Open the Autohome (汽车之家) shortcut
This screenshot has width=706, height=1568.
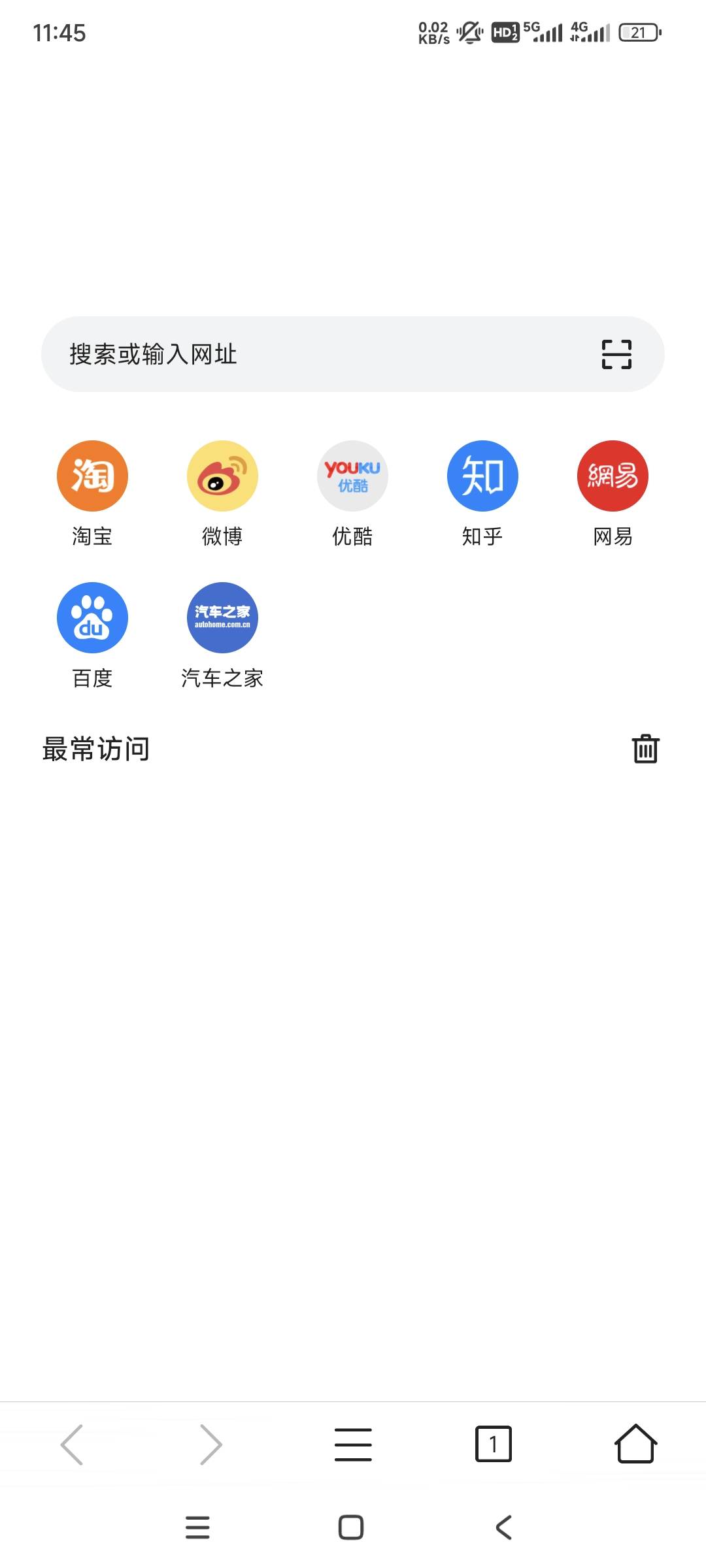pos(222,618)
